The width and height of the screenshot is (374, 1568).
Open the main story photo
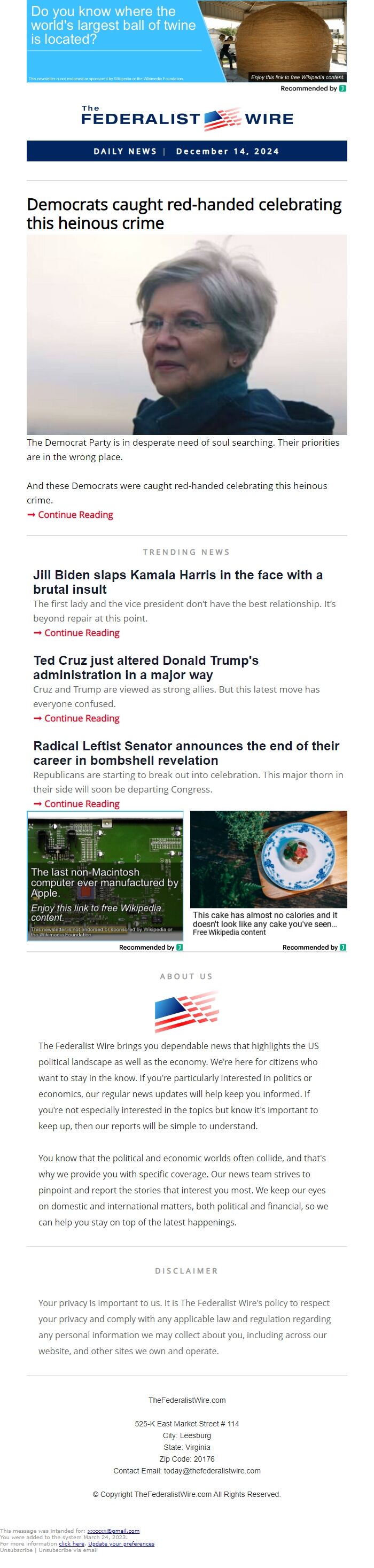click(x=186, y=334)
